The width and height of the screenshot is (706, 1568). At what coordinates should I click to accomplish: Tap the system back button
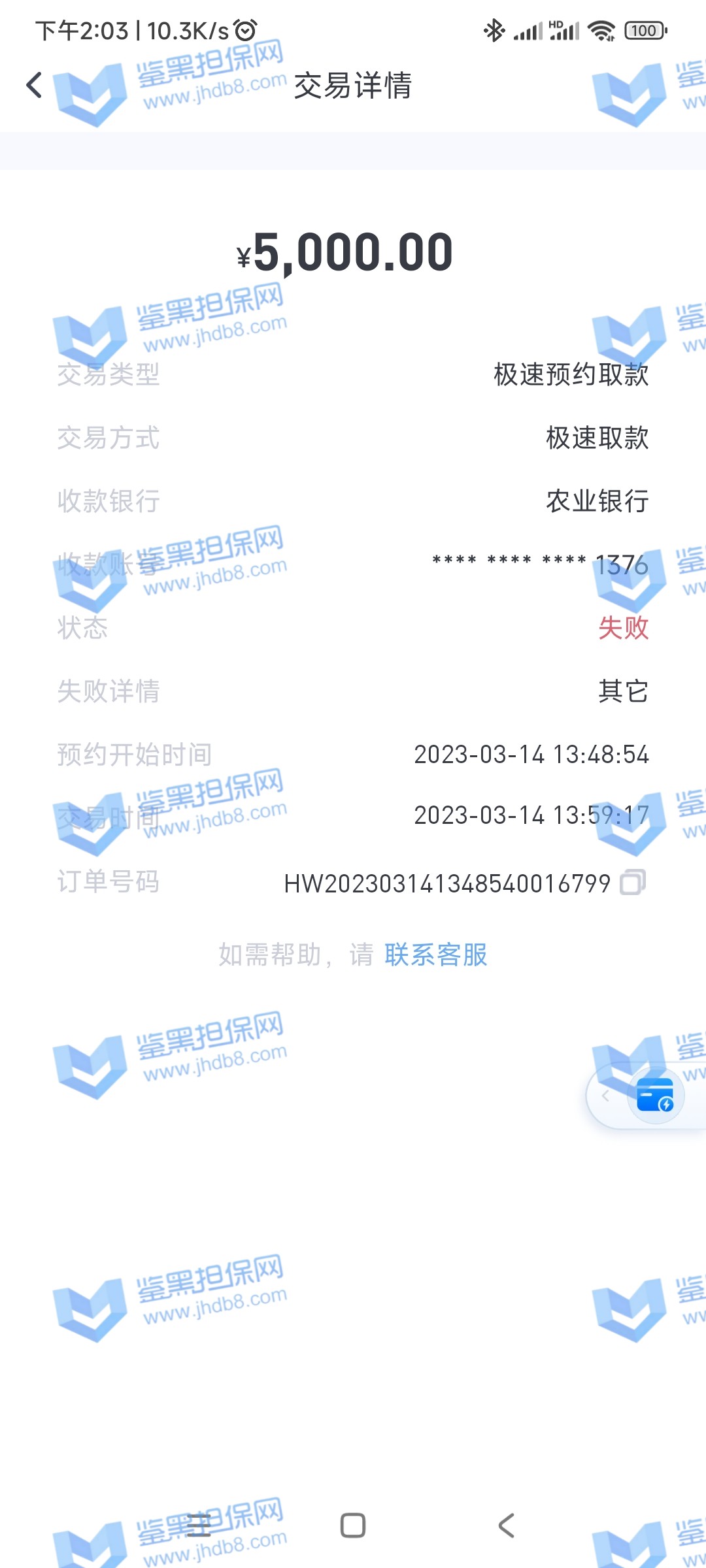coord(507,1526)
